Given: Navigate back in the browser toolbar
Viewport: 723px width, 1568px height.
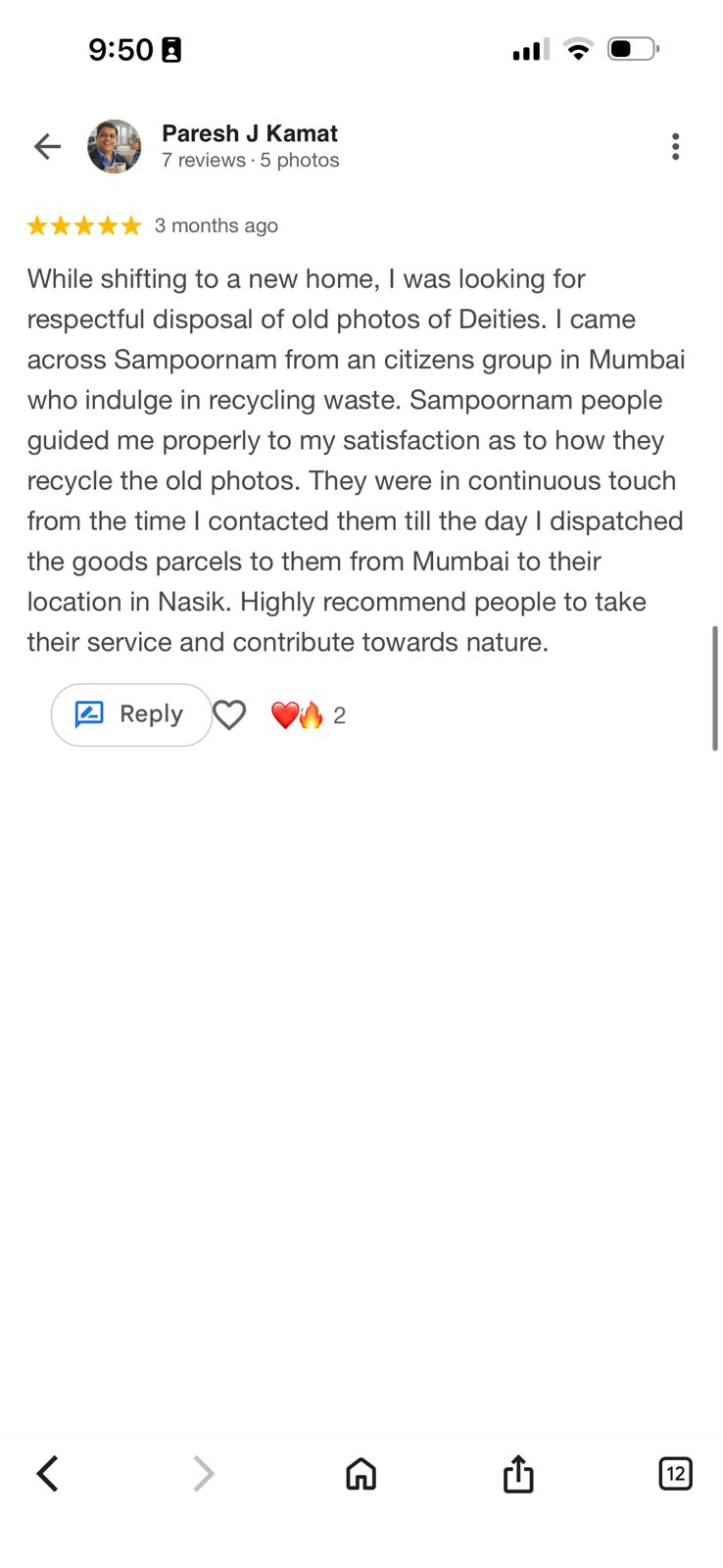Looking at the screenshot, I should click(47, 1473).
